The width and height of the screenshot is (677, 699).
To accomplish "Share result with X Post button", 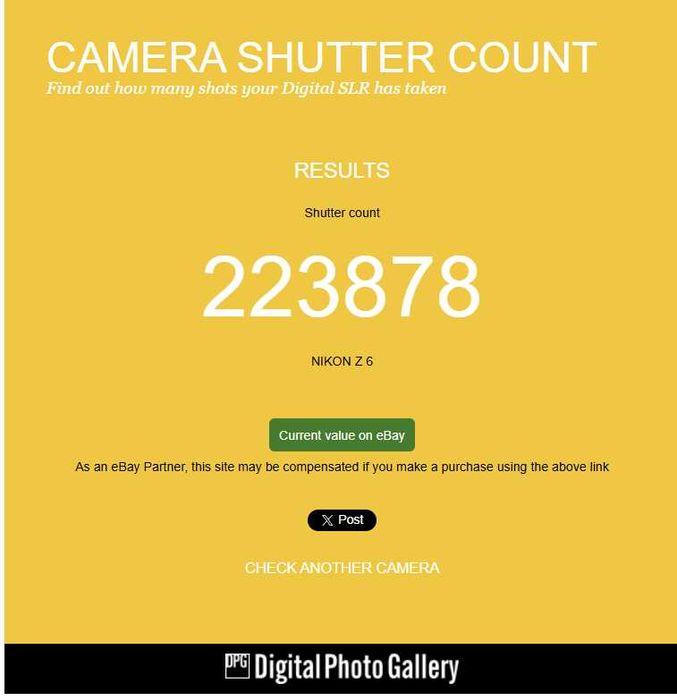I will (341, 520).
